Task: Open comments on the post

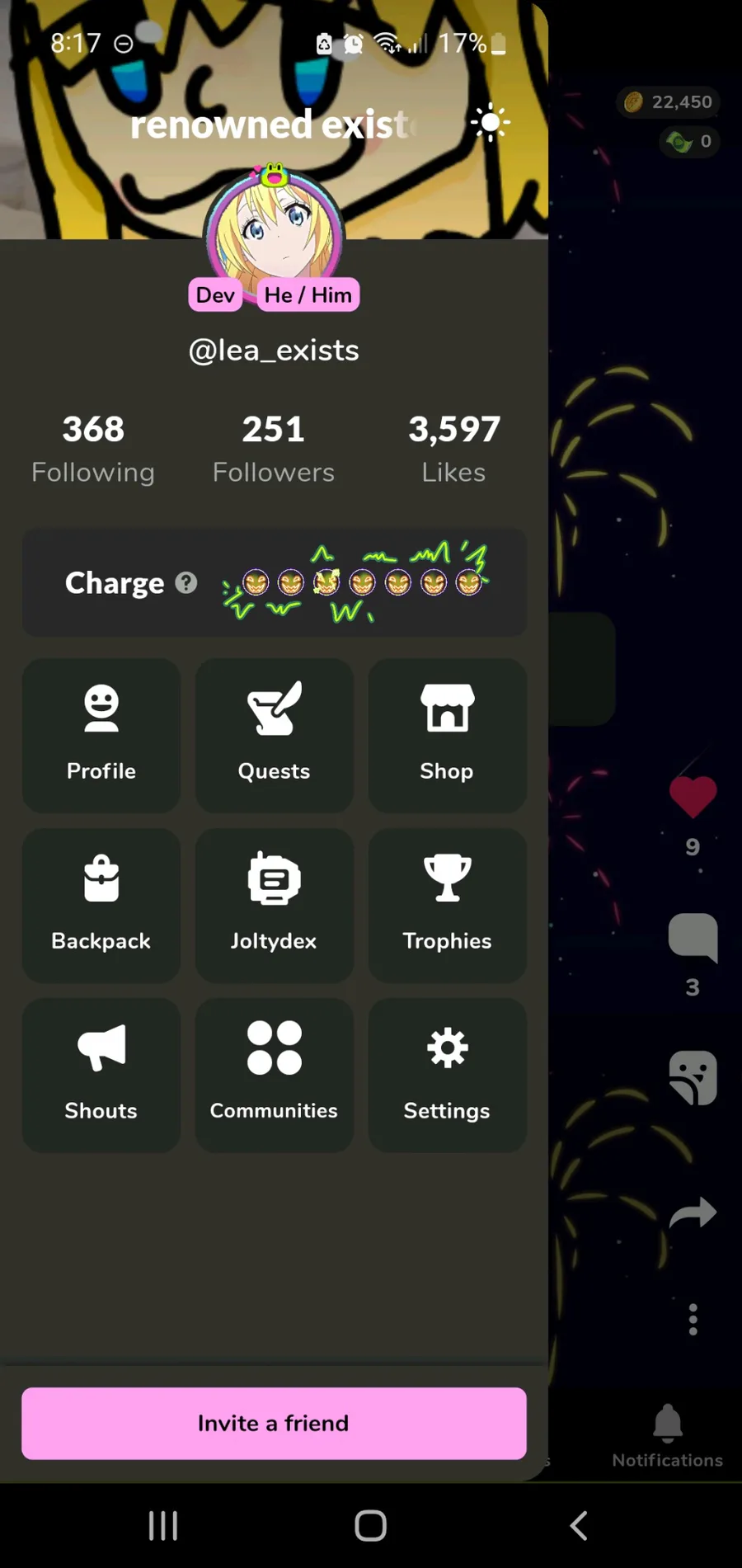Action: [x=693, y=938]
